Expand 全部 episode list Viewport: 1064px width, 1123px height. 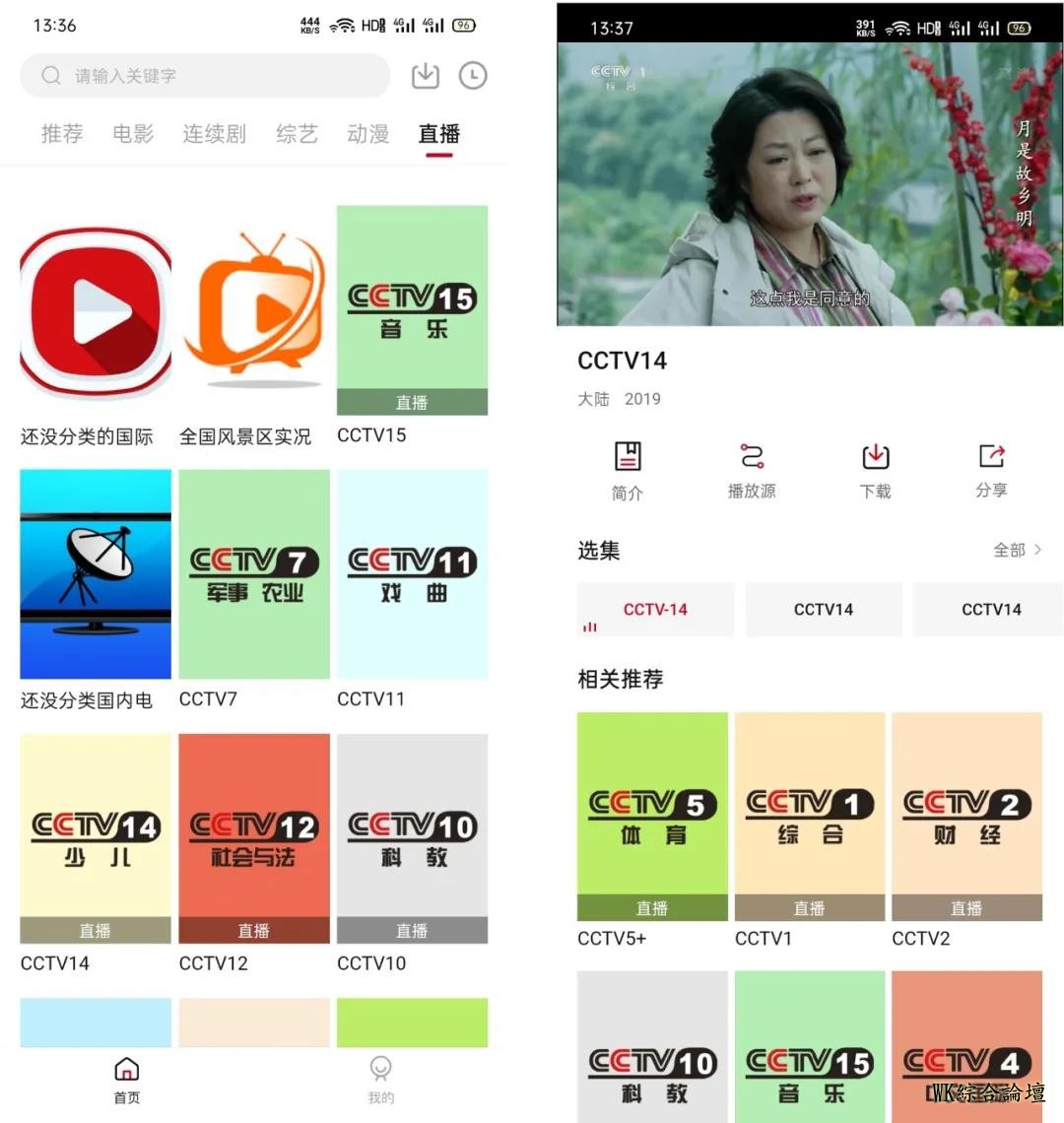tap(1017, 550)
